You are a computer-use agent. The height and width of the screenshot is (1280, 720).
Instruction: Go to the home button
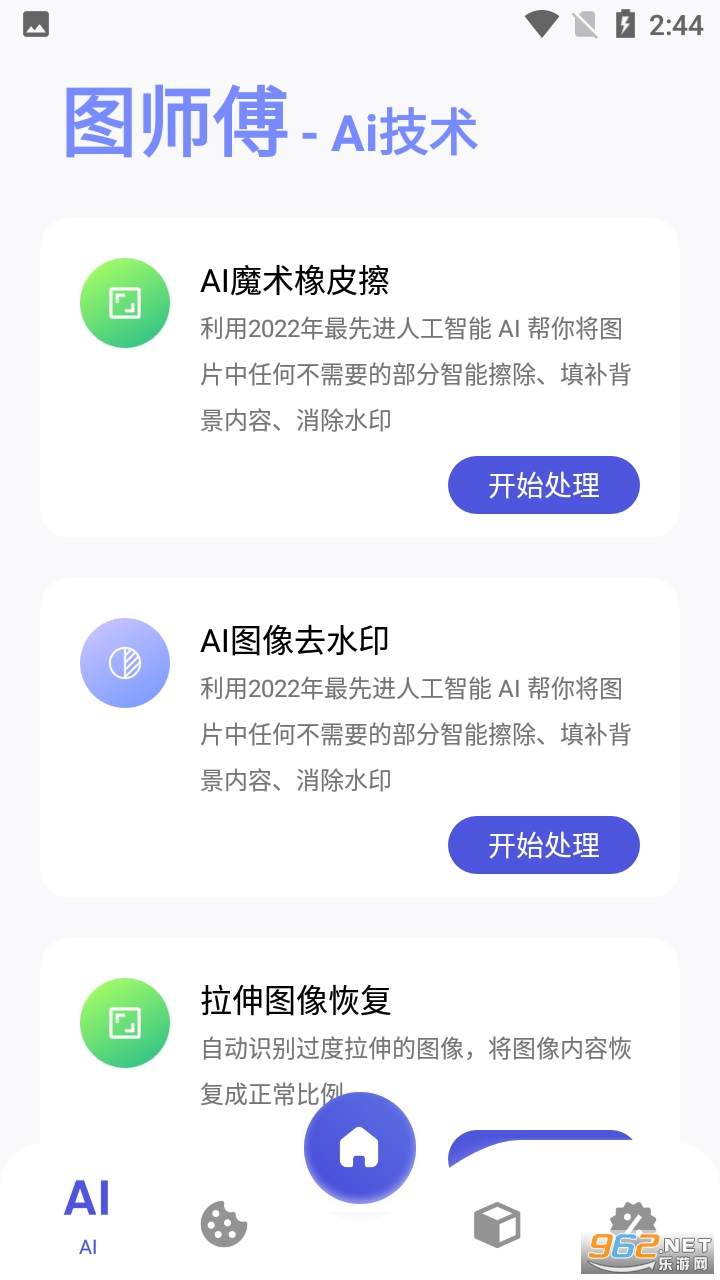360,1148
